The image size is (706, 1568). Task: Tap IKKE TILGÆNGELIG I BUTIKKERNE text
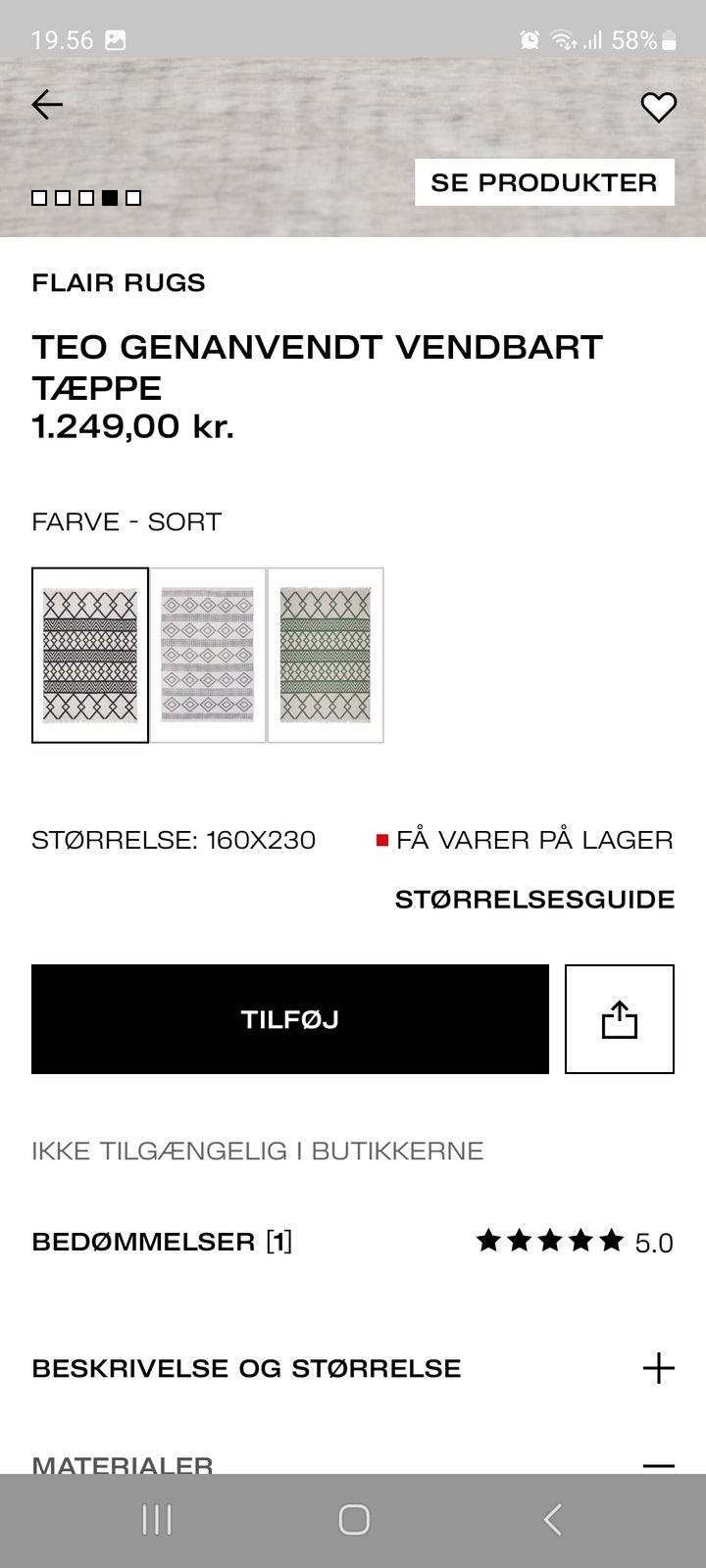point(255,1151)
